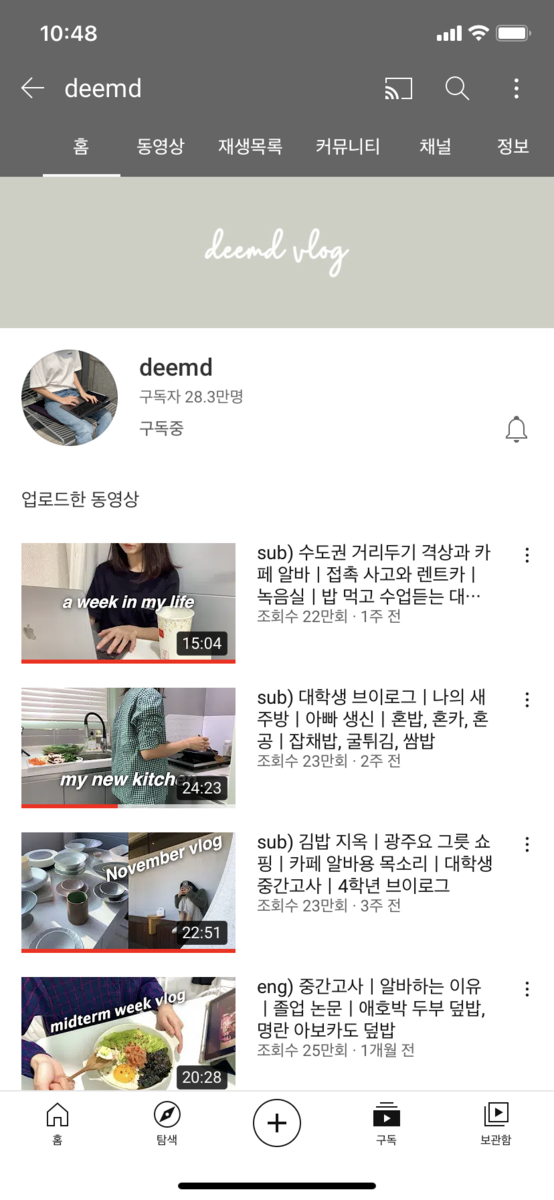The height and width of the screenshot is (1200, 554).
Task: Tap the plus create button
Action: [x=277, y=1123]
